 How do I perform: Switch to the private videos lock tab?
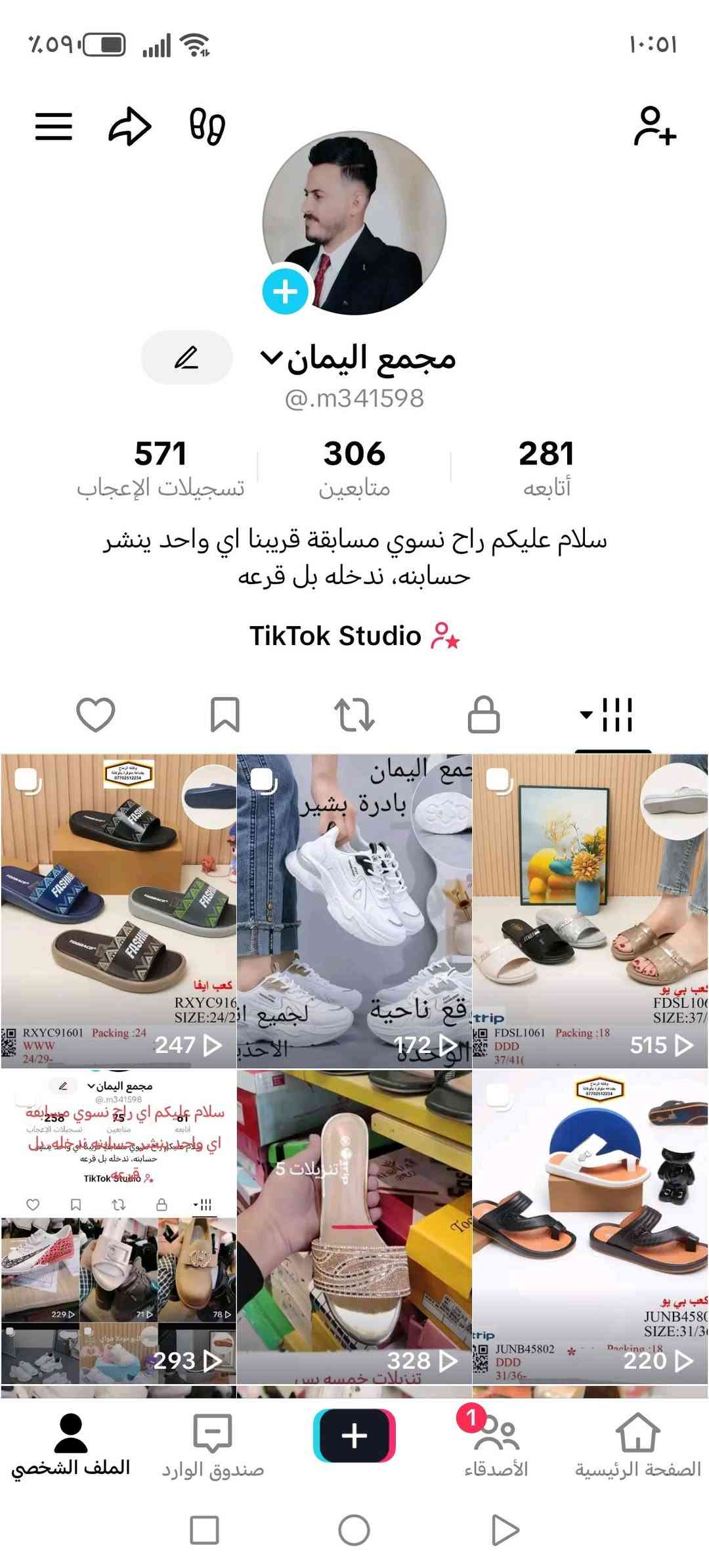click(484, 714)
